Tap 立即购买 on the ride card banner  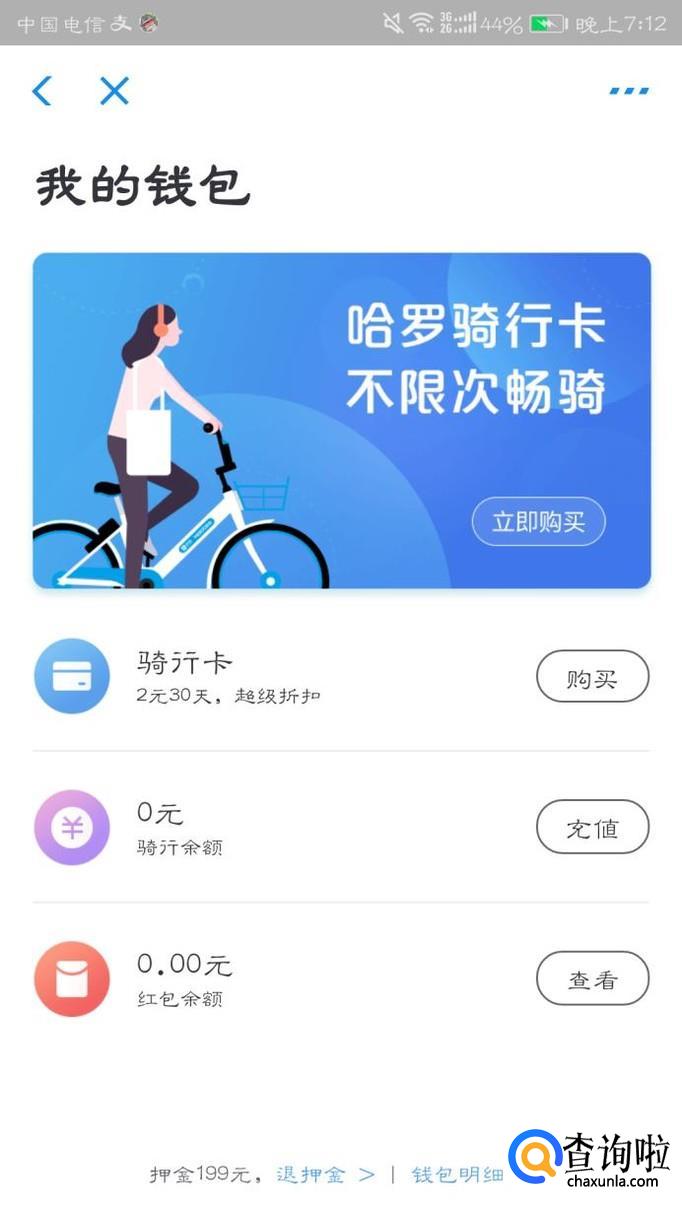tap(538, 521)
